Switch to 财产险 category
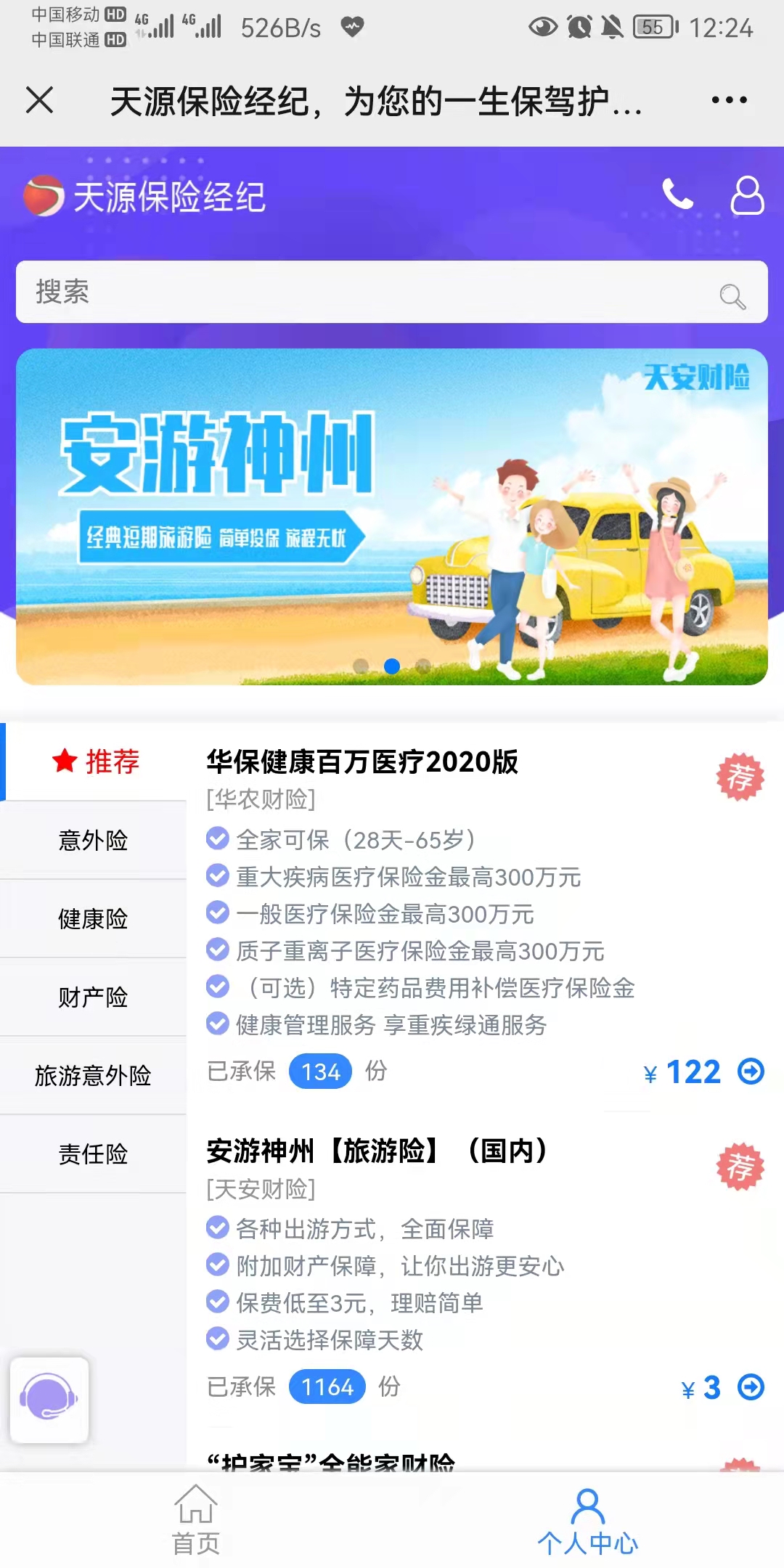This screenshot has height=1568, width=784. tap(93, 997)
